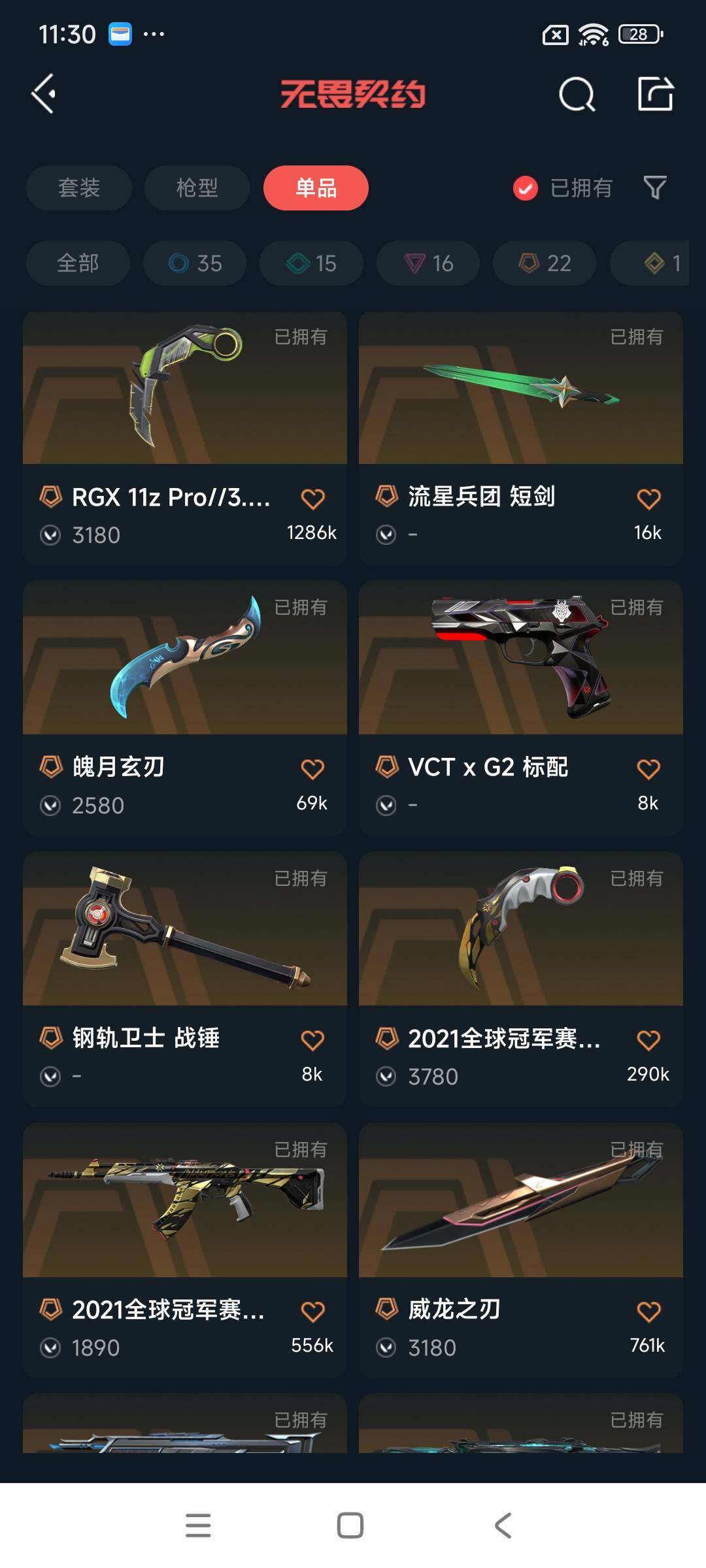The height and width of the screenshot is (1568, 706).
Task: Tap the system home button
Action: 350,1526
